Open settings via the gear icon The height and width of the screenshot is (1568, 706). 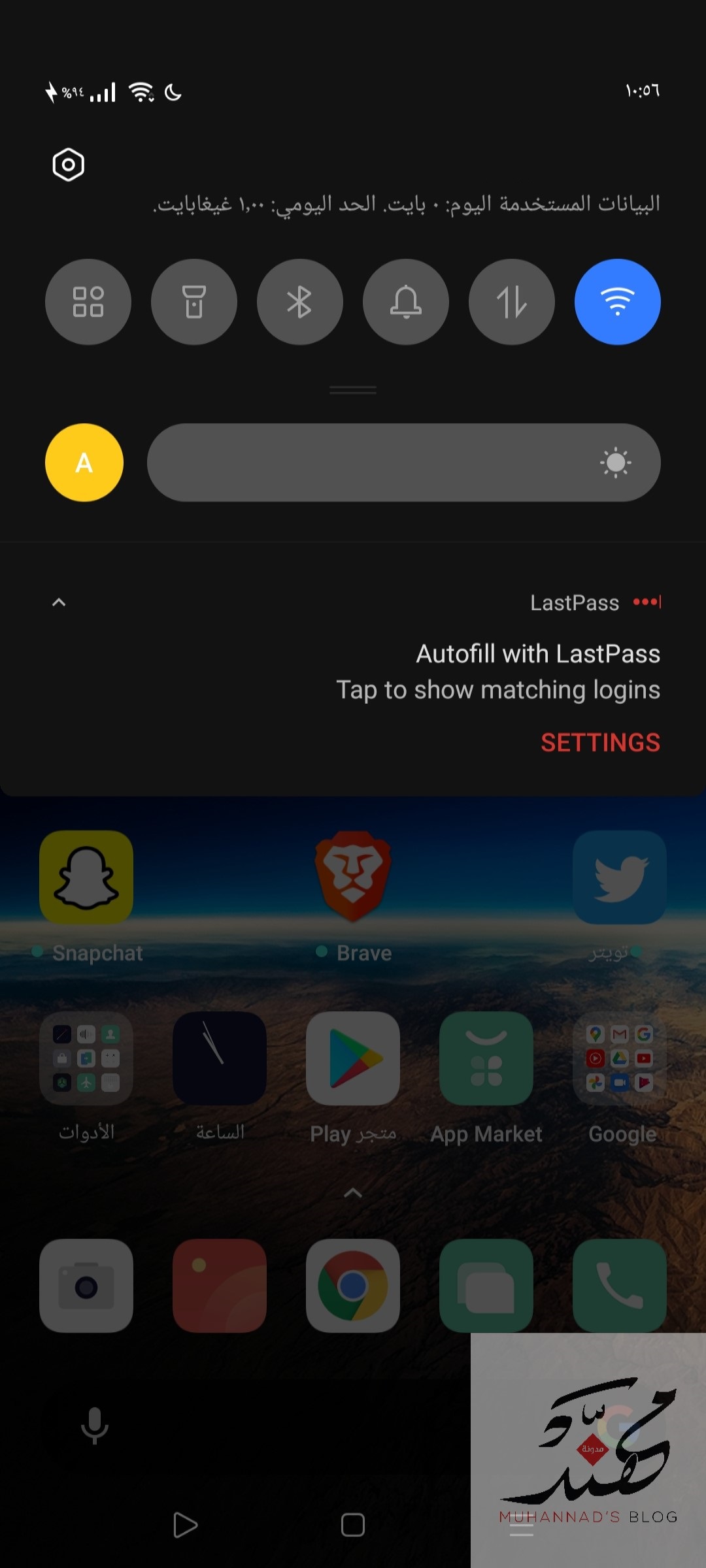69,165
